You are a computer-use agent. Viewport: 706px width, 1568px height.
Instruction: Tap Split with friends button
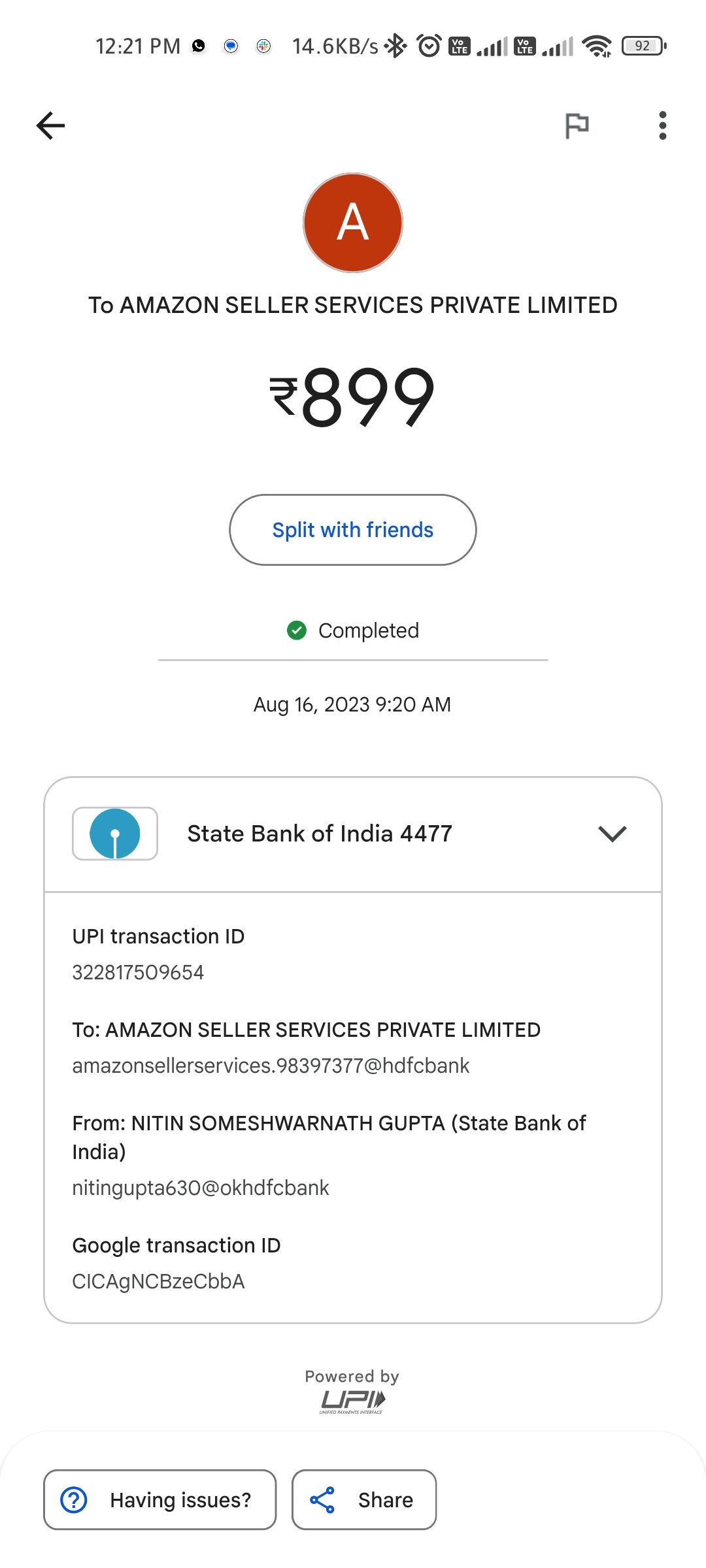tap(353, 530)
